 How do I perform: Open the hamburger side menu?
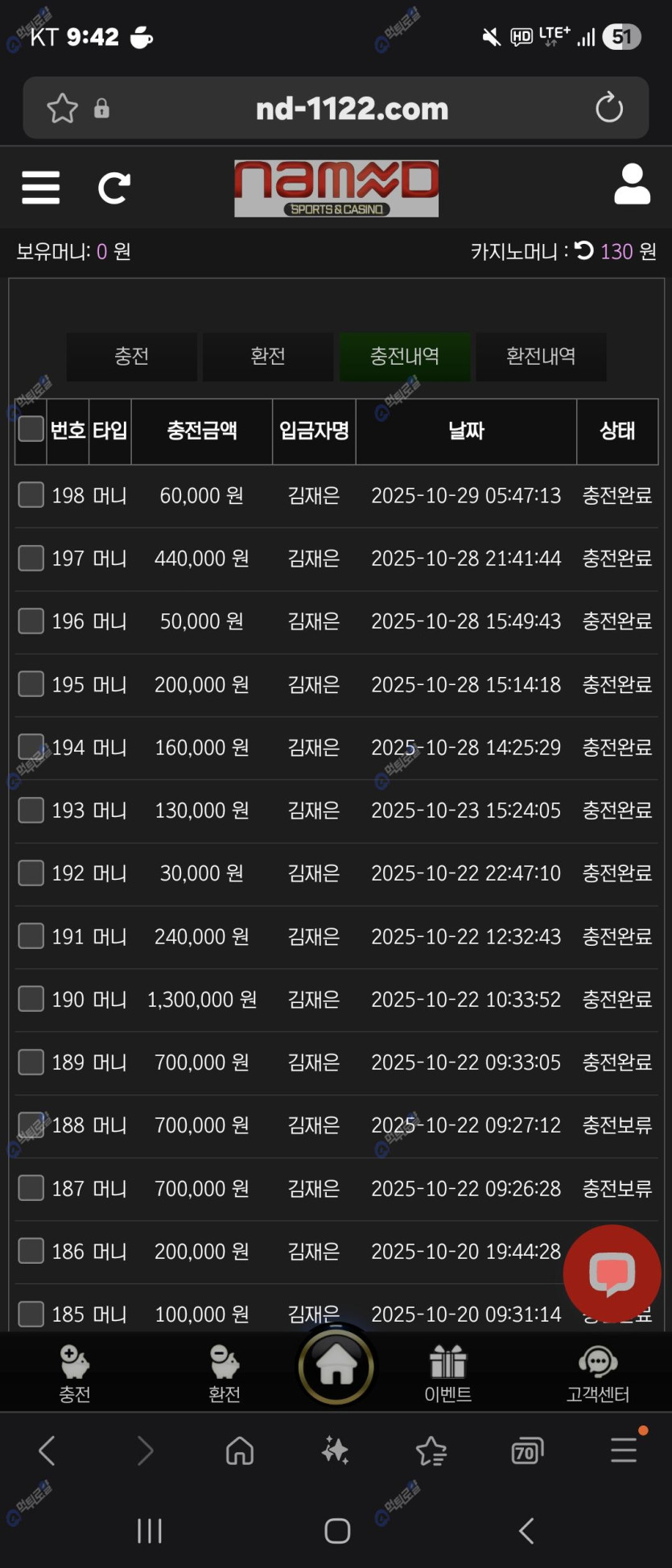pos(40,188)
